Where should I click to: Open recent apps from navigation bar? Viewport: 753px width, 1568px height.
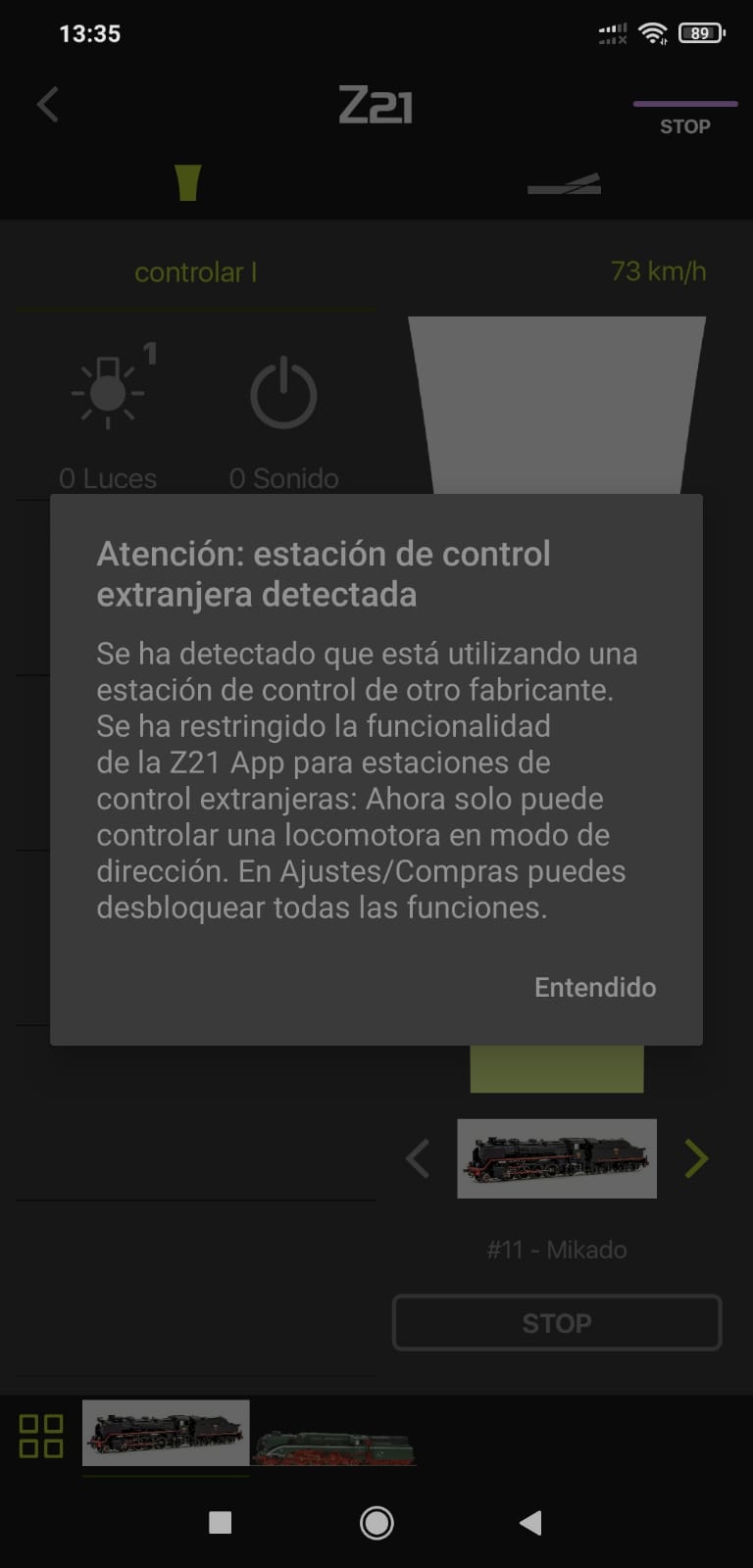click(x=221, y=1522)
